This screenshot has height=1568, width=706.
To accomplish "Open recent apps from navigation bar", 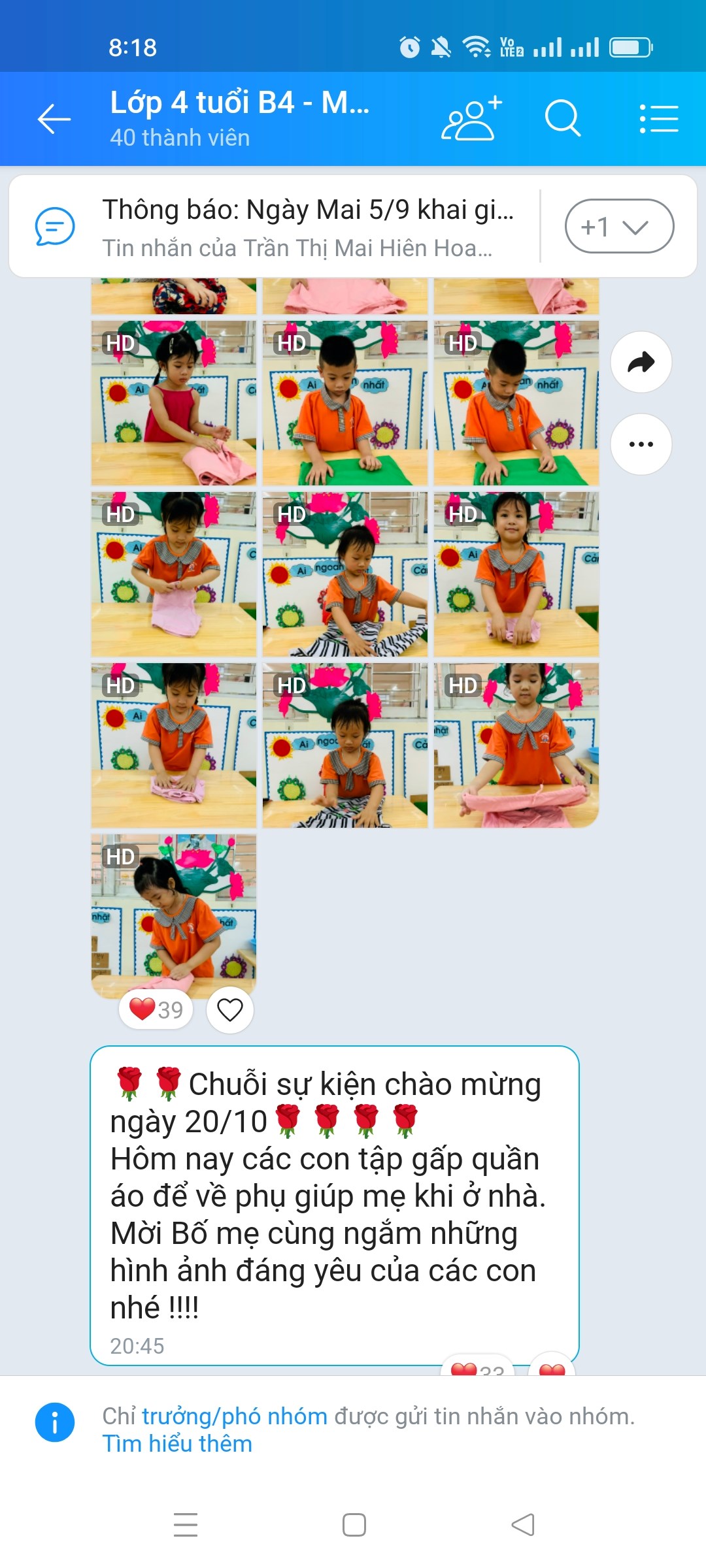I will (x=186, y=1525).
